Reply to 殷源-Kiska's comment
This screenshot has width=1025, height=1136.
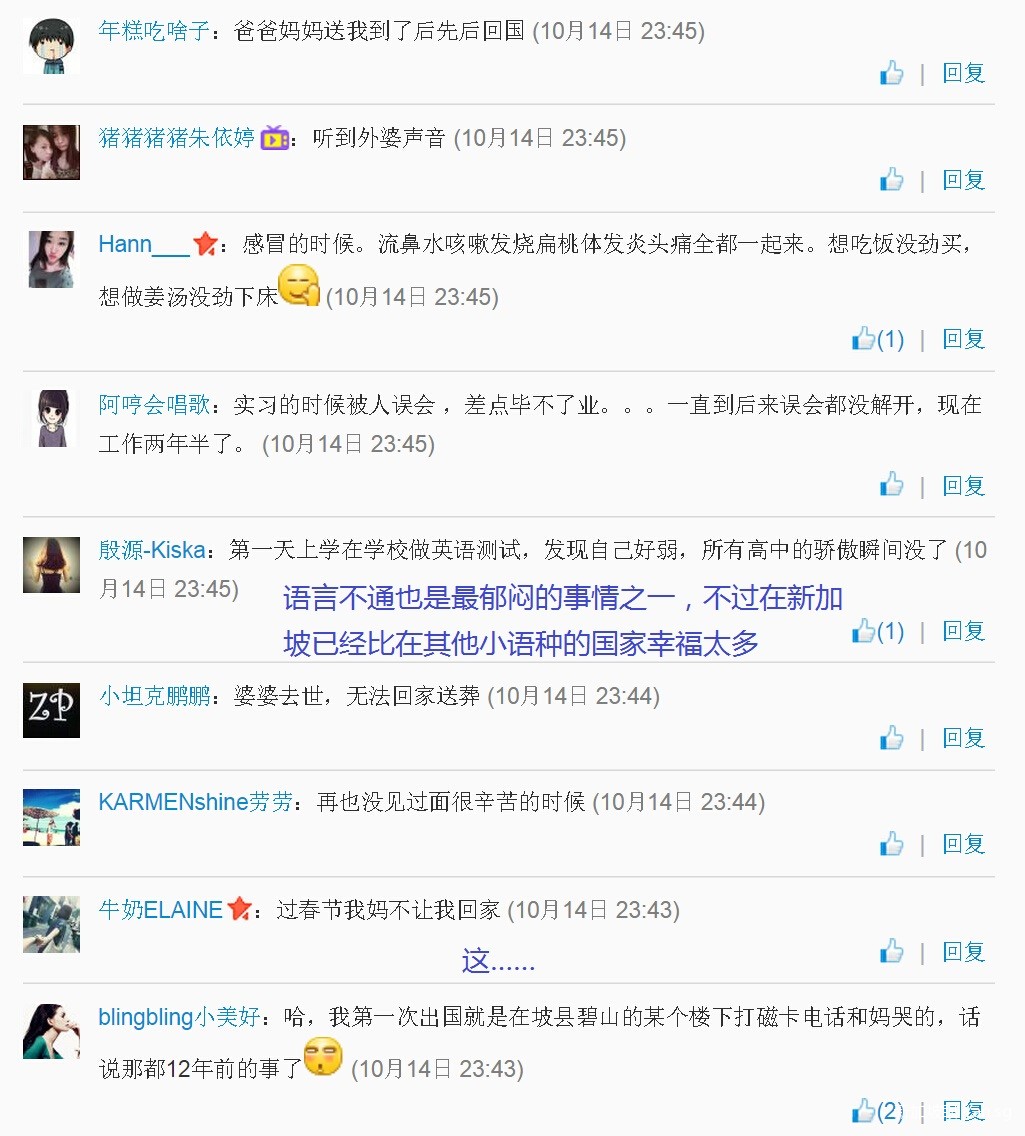pyautogui.click(x=964, y=631)
